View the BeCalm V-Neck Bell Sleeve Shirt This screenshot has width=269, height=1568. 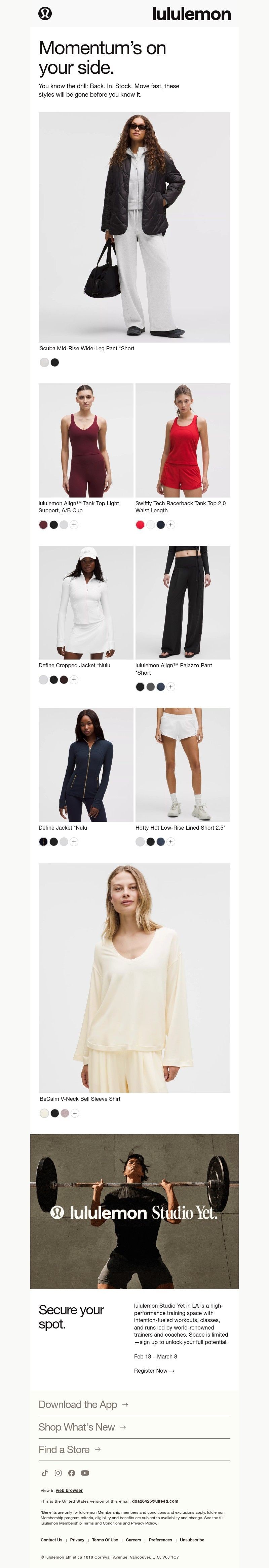tap(134, 977)
